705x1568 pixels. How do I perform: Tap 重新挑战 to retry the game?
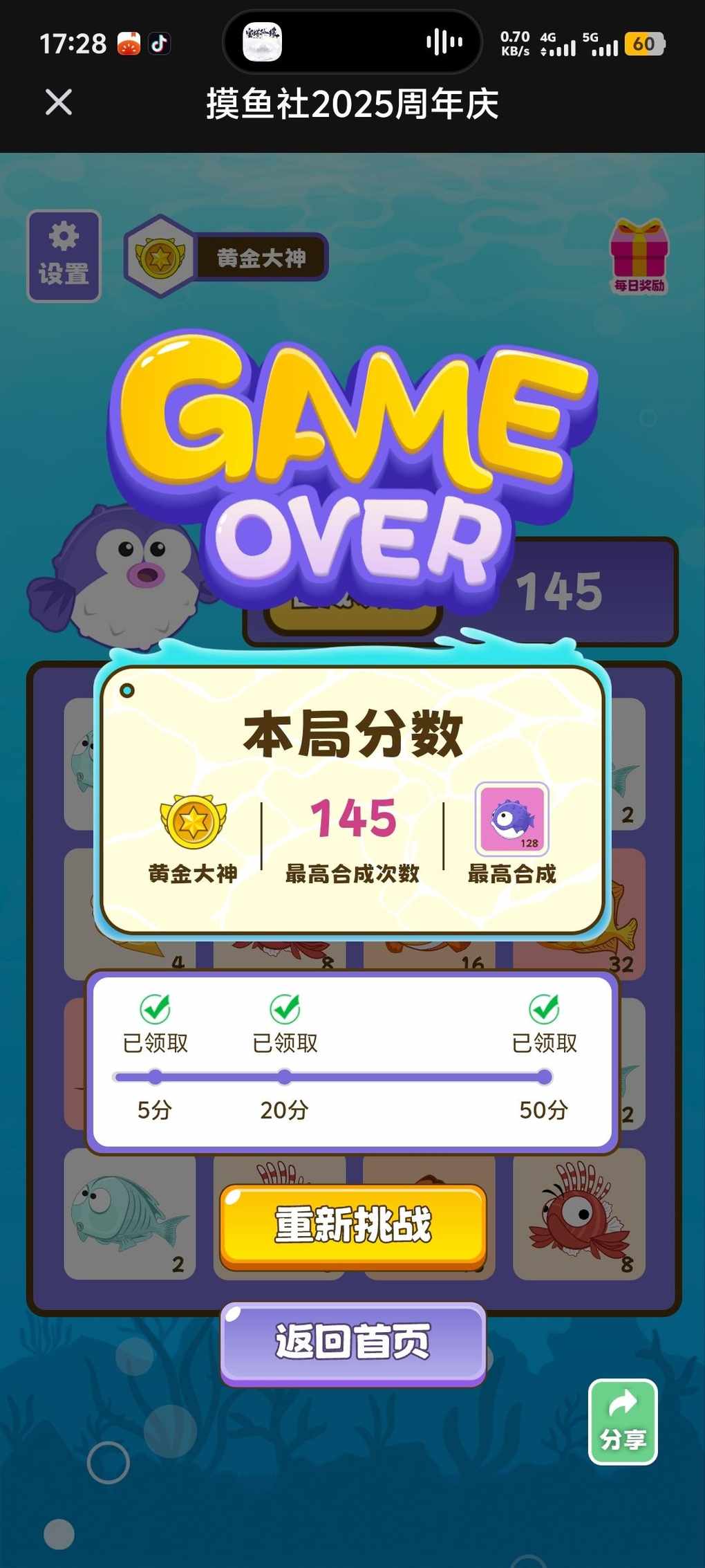click(x=353, y=1226)
